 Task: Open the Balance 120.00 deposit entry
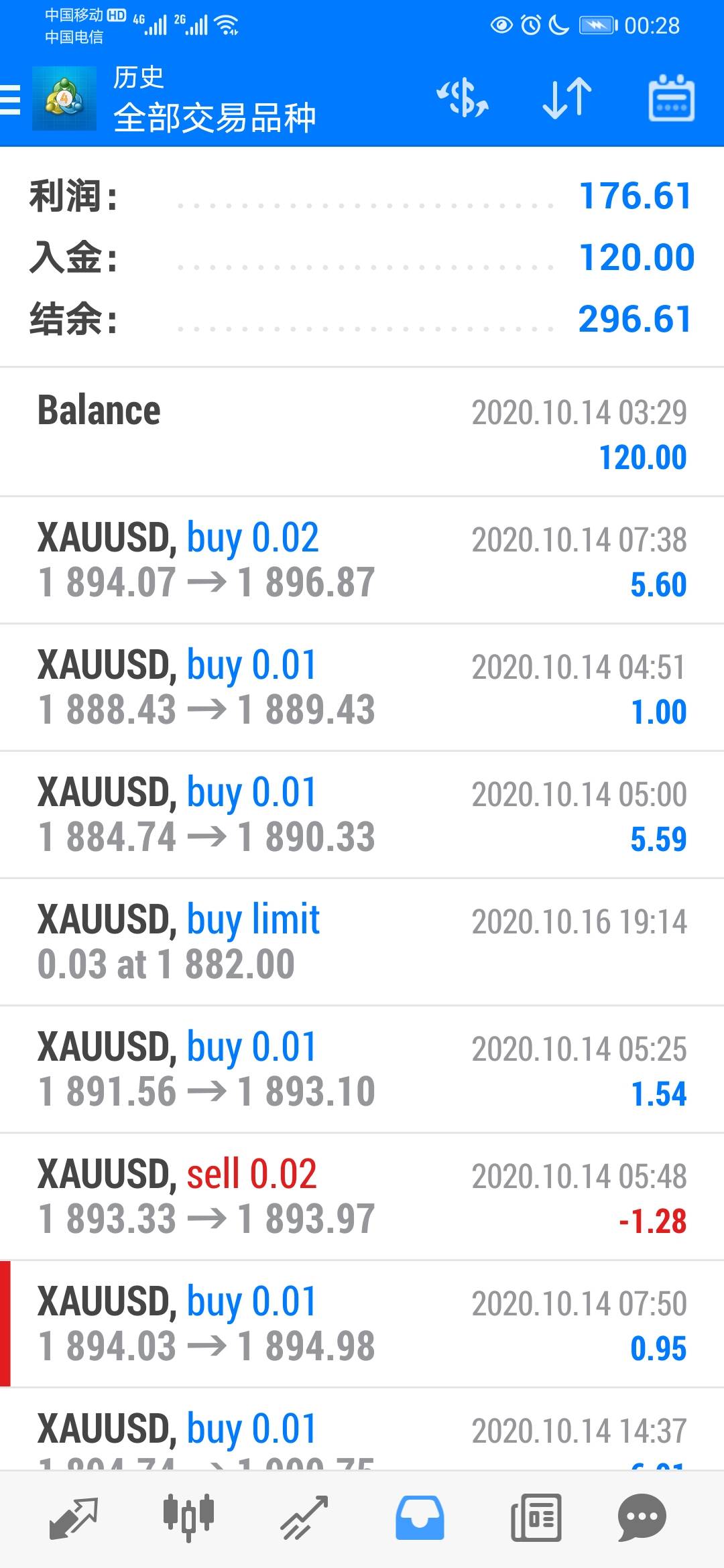[362, 432]
